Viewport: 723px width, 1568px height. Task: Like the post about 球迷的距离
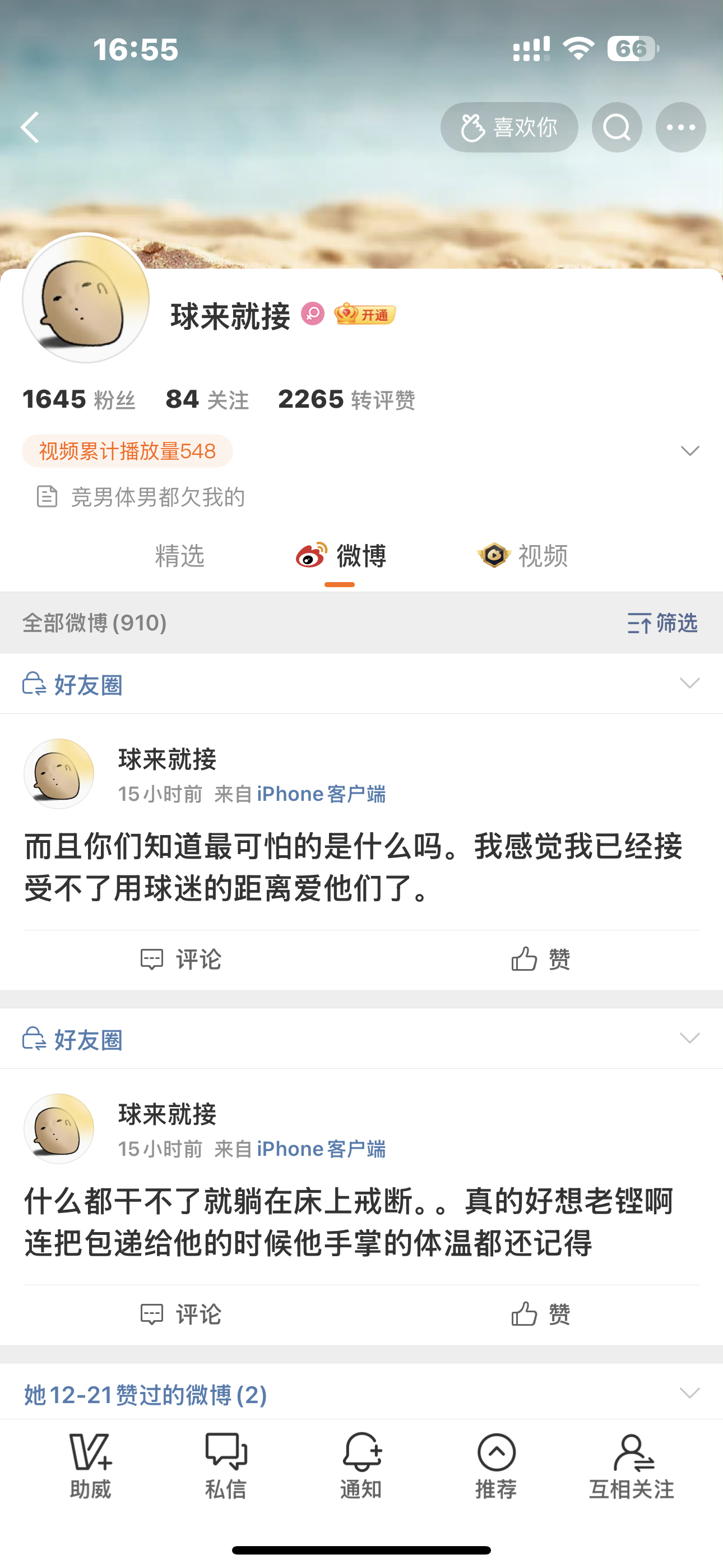pyautogui.click(x=541, y=960)
